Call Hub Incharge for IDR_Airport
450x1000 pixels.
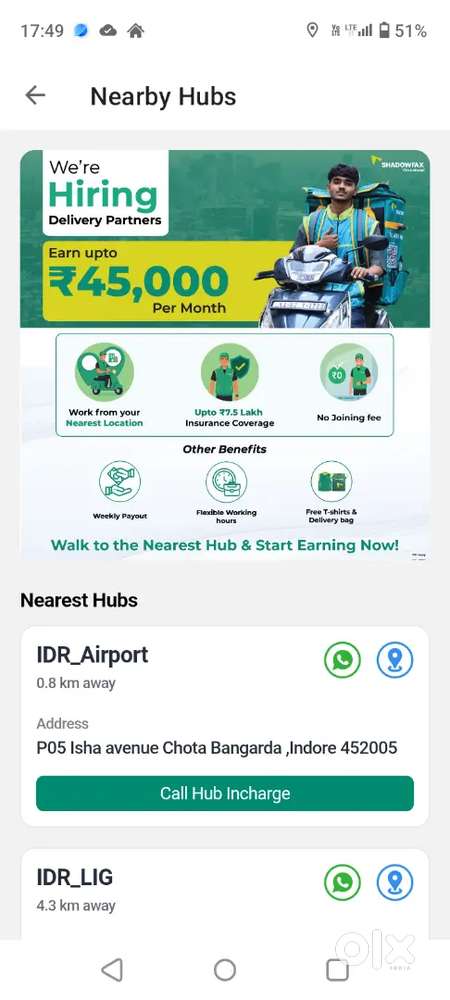click(225, 793)
